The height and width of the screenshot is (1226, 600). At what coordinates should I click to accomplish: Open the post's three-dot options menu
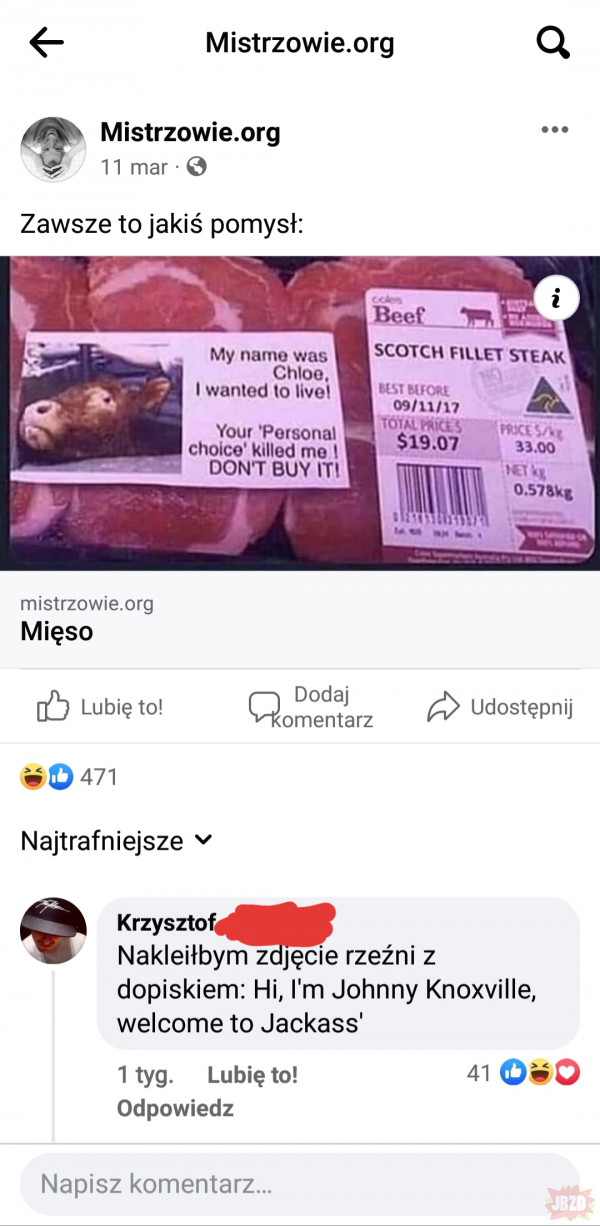554,130
